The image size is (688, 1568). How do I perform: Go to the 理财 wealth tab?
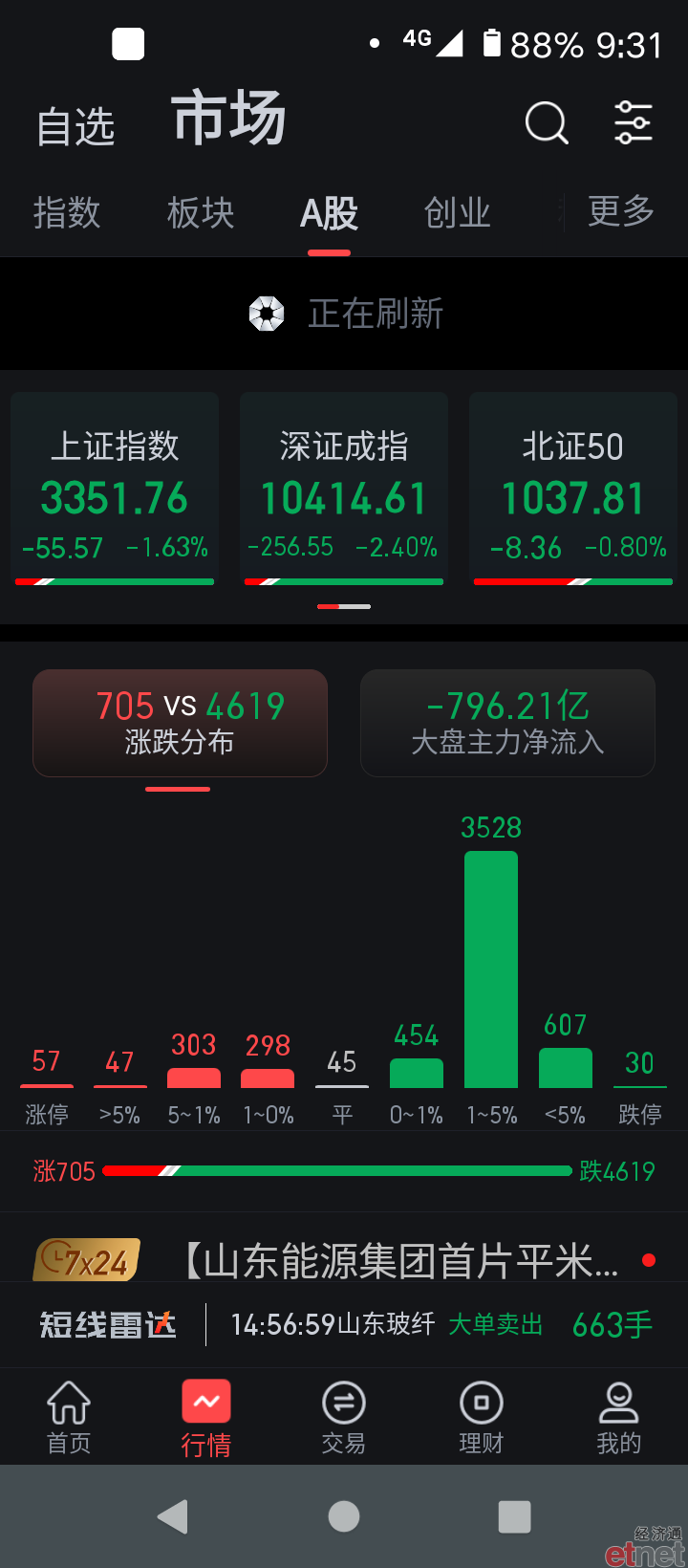pyautogui.click(x=482, y=1417)
